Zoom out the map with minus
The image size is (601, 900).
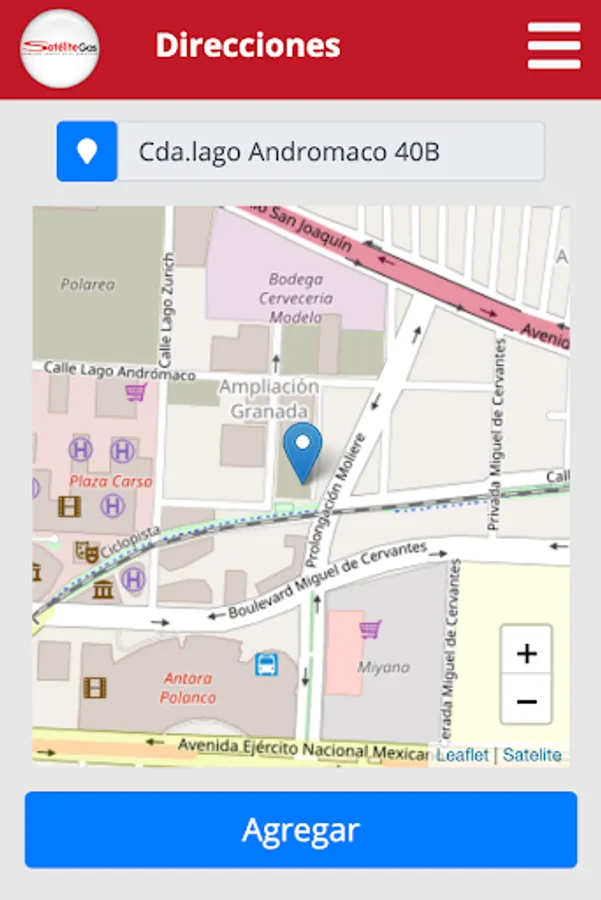[526, 700]
